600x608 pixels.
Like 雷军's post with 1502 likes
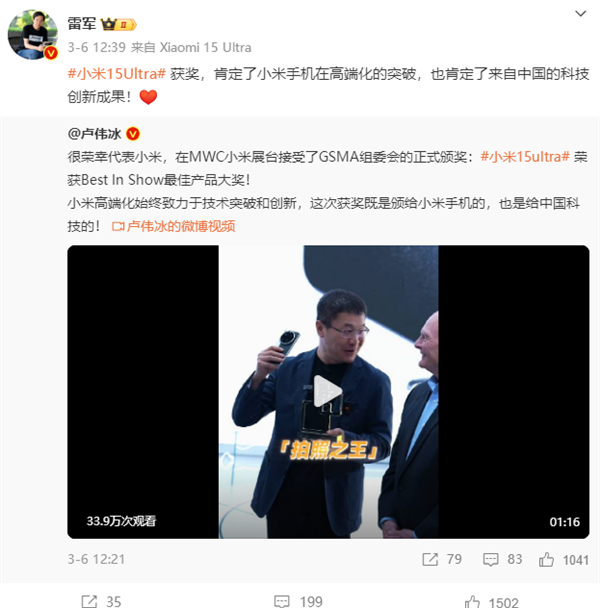tap(491, 601)
